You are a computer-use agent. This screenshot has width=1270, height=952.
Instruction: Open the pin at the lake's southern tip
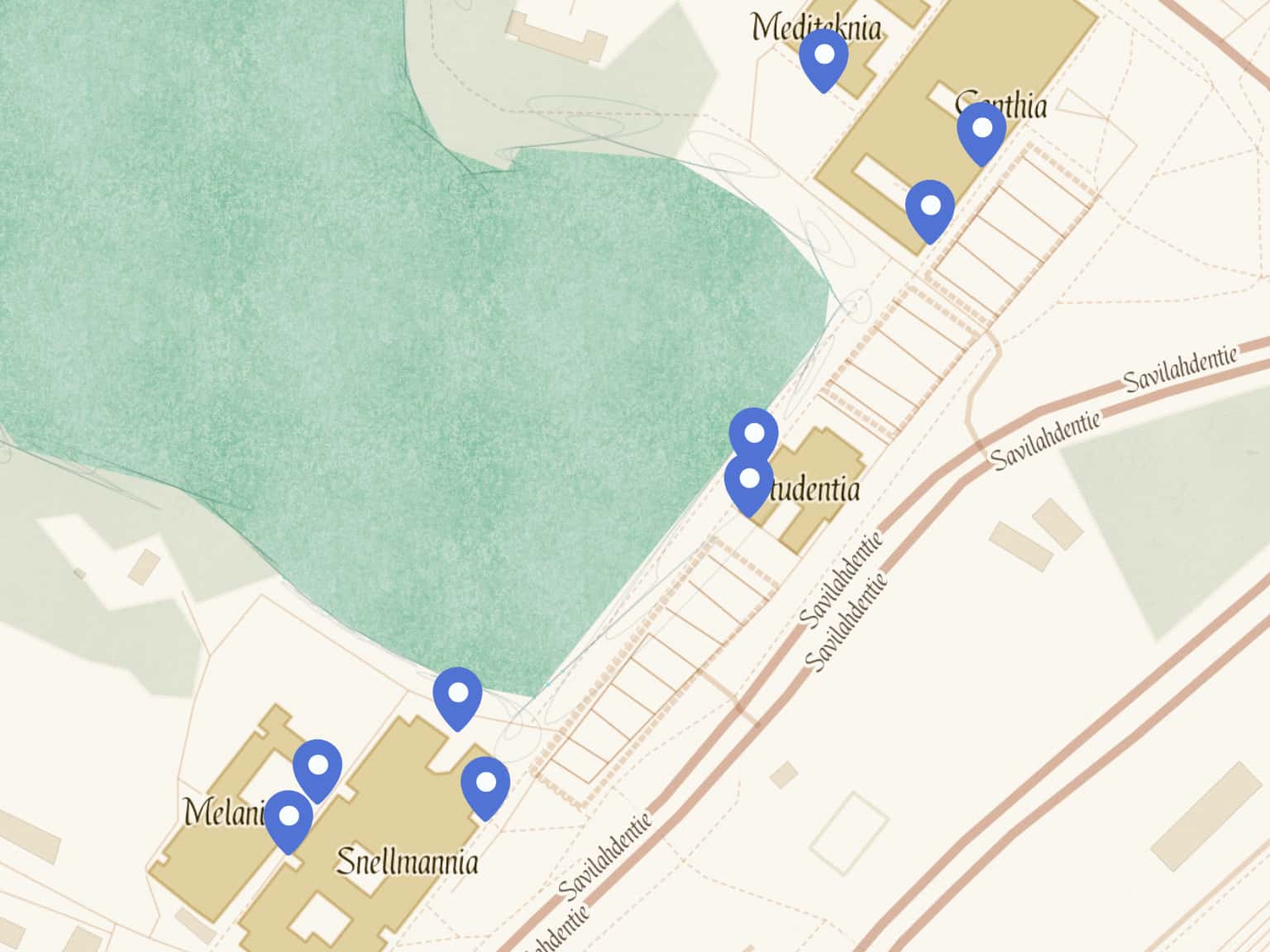click(x=457, y=696)
